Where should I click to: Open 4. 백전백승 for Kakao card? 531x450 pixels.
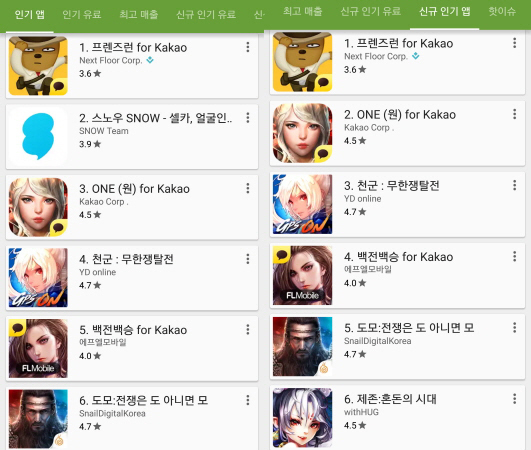point(397,276)
